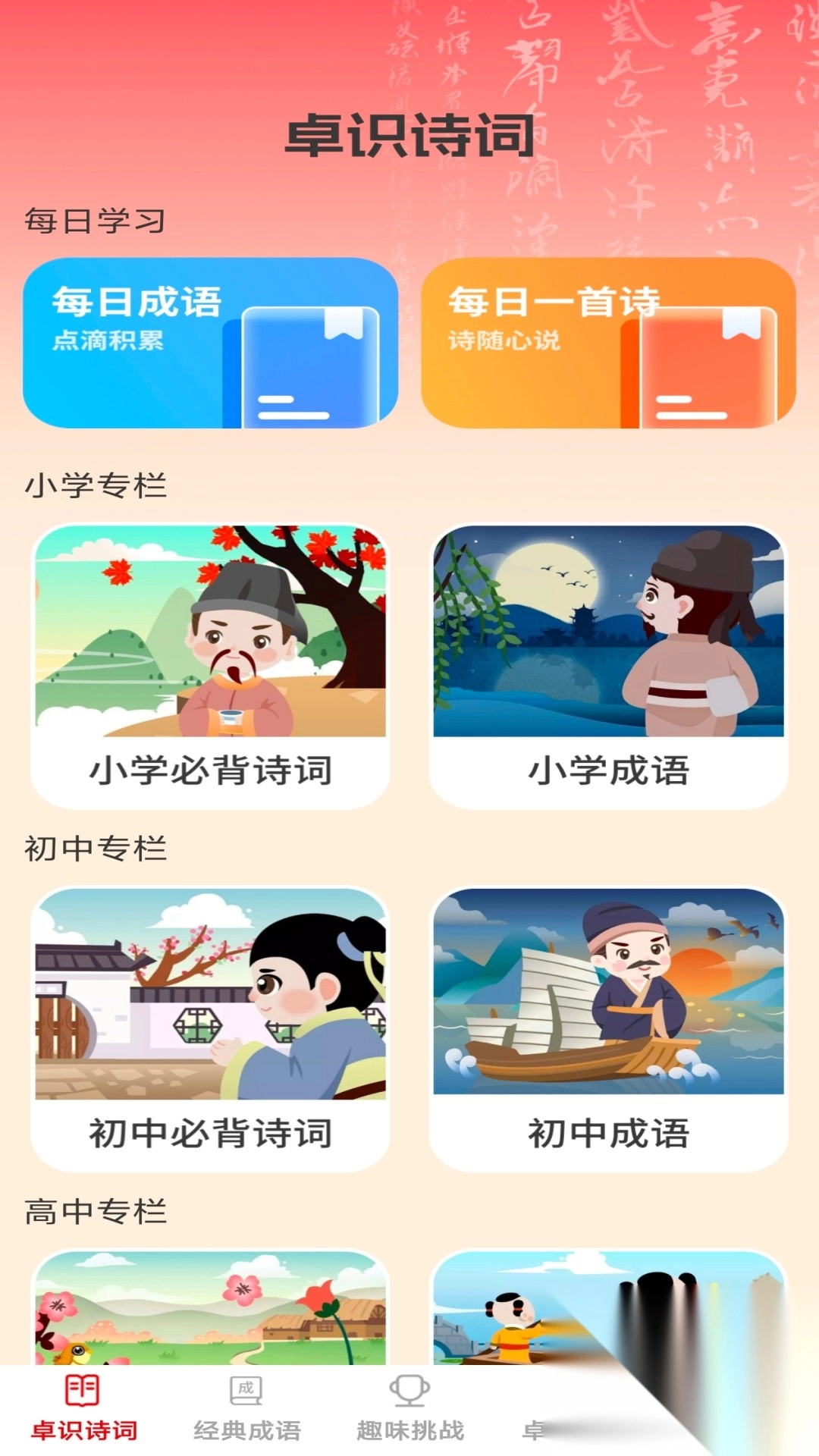Open the 每日成语 daily idiom card
This screenshot has height=1456, width=819.
(x=210, y=343)
